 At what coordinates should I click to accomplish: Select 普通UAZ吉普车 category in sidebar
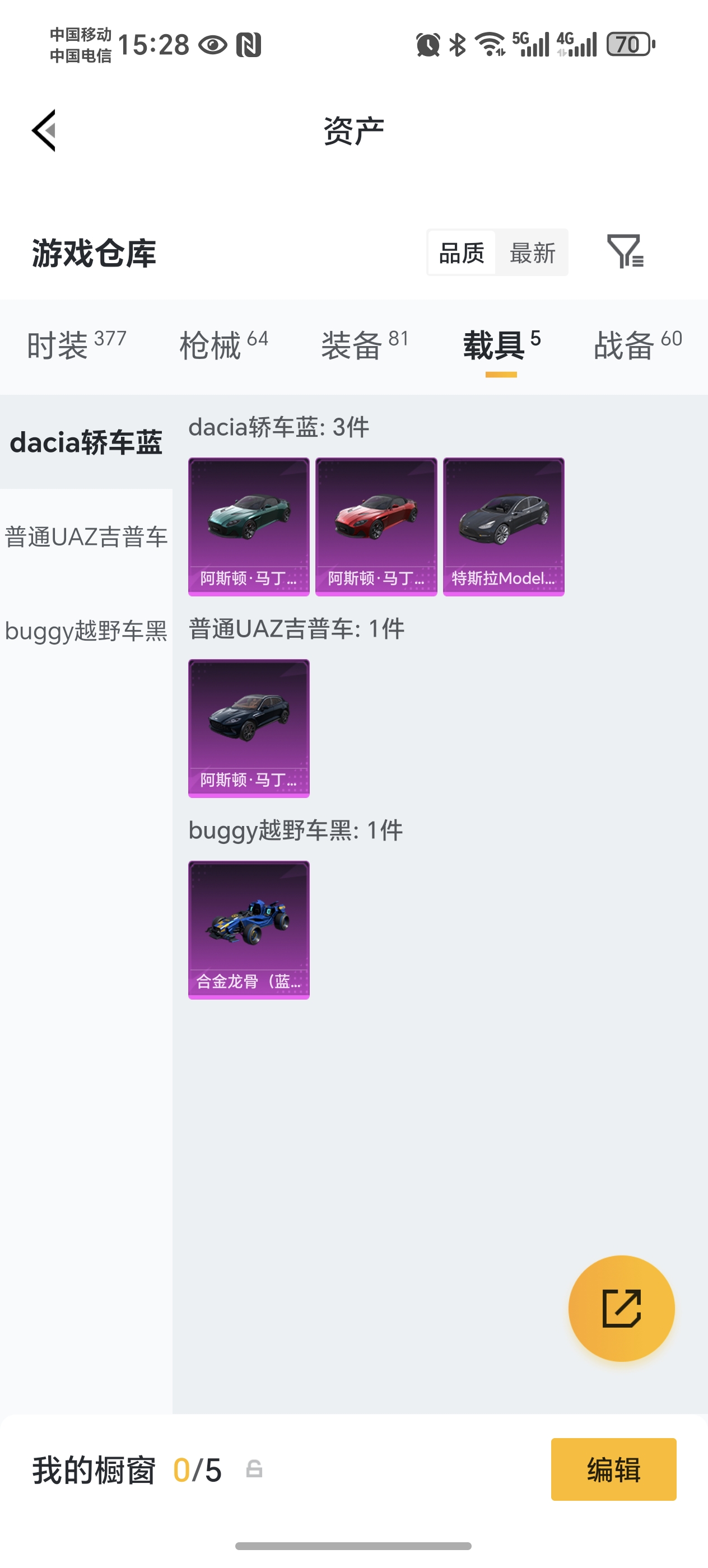click(86, 537)
